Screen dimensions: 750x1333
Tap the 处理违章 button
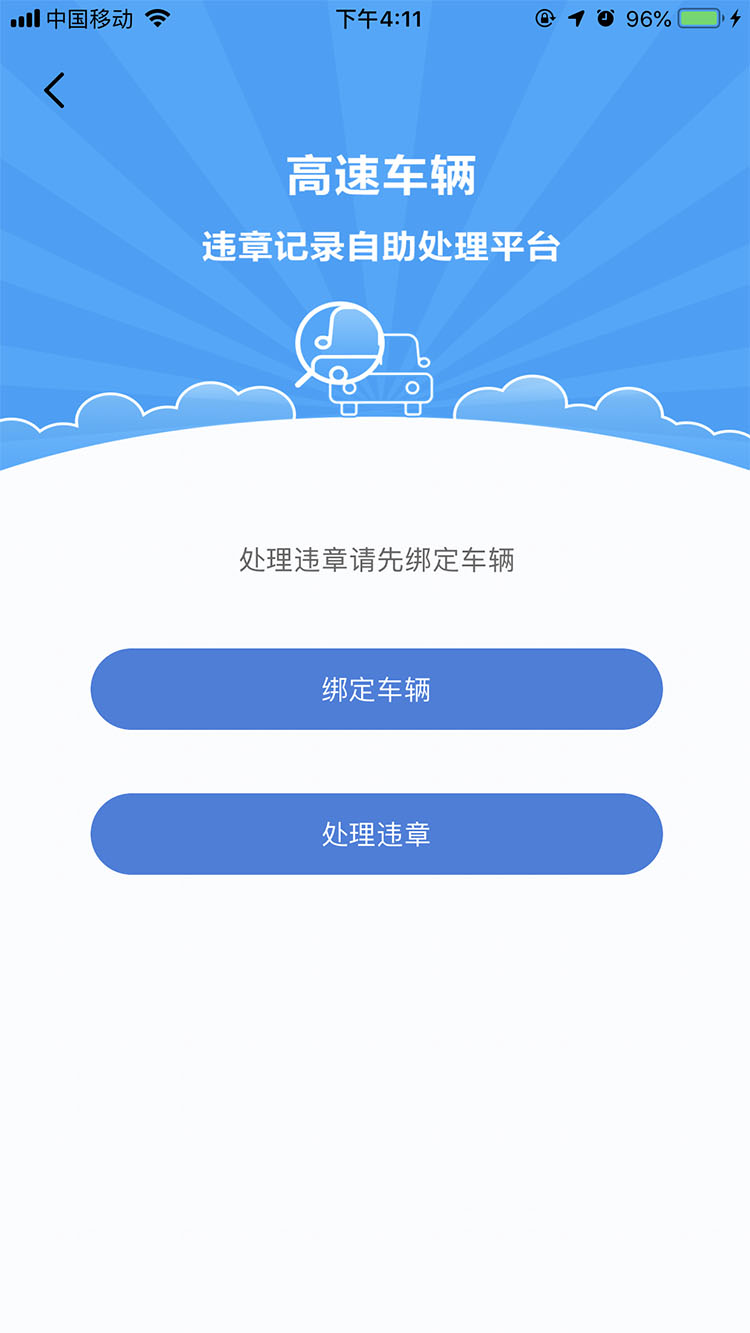click(x=375, y=833)
